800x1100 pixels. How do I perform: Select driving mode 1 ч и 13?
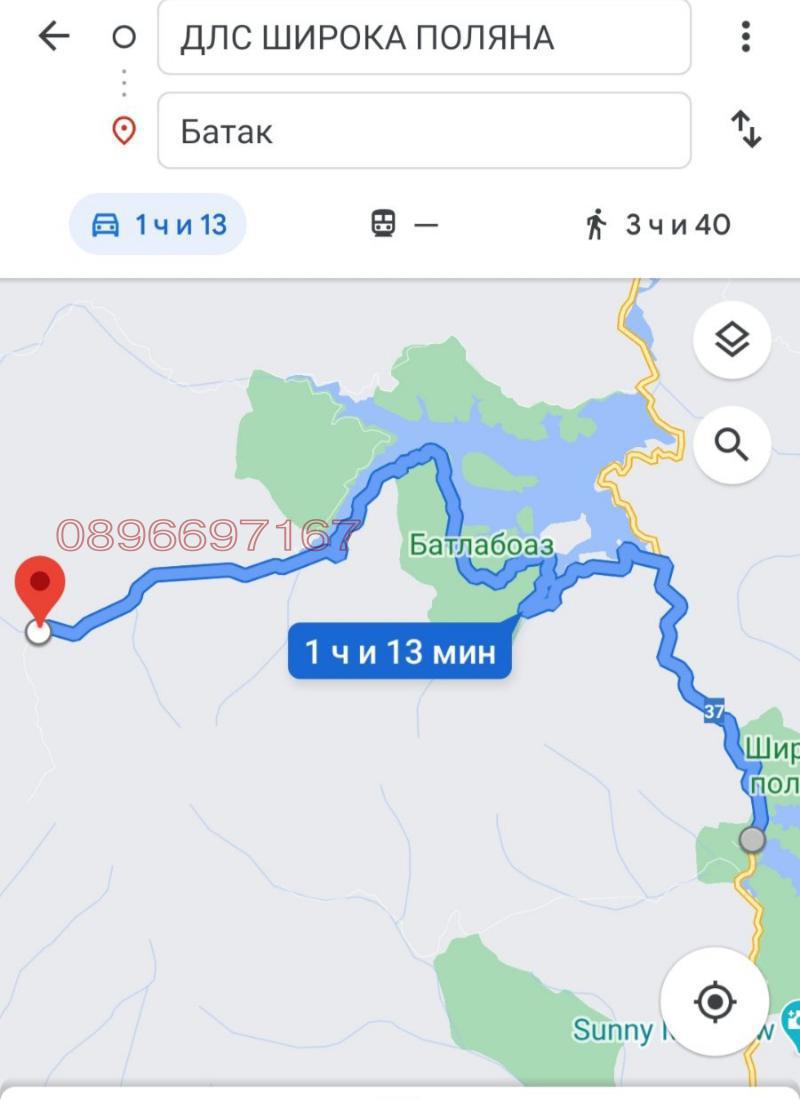(158, 225)
